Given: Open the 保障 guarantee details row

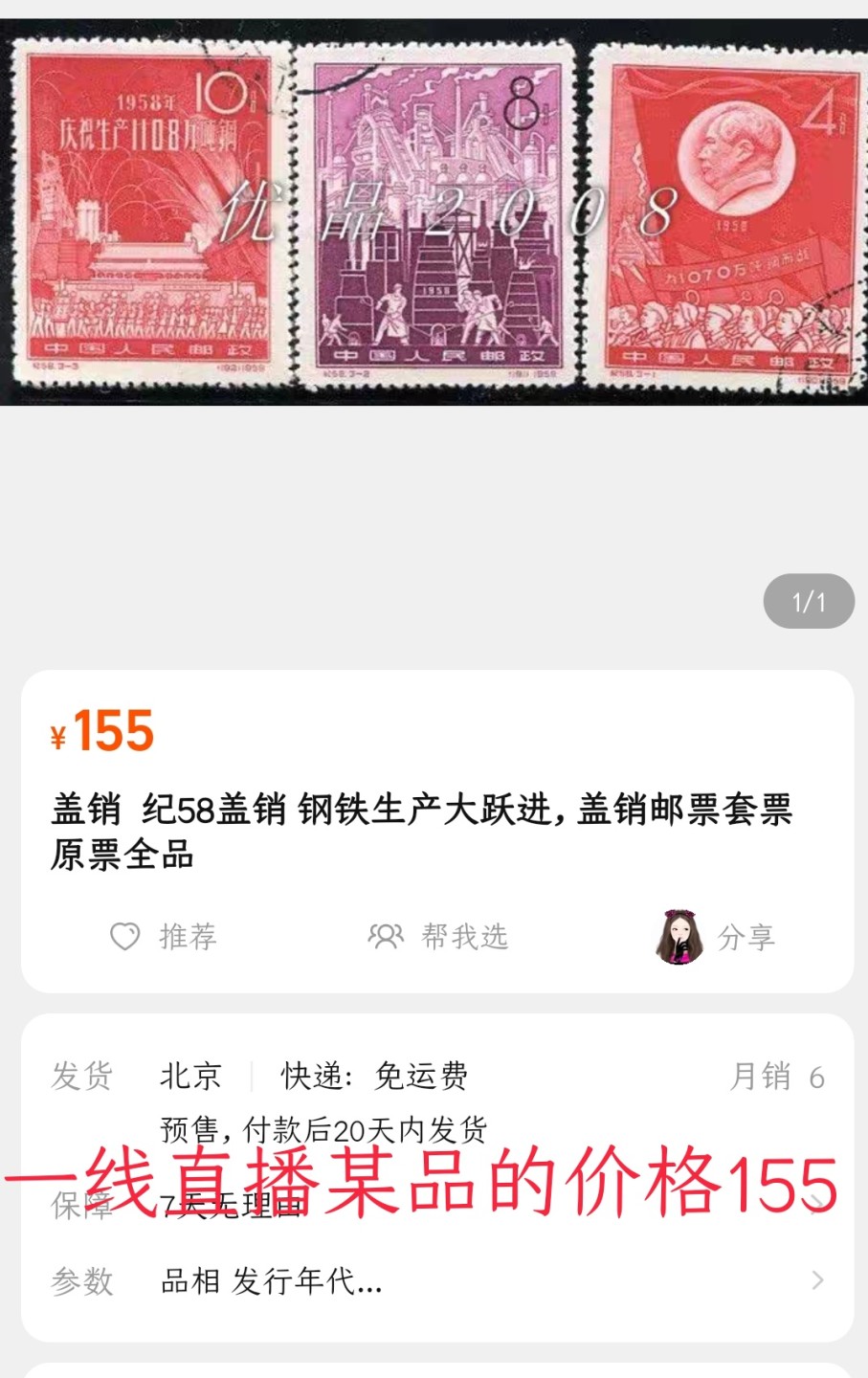Looking at the screenshot, I should pyautogui.click(x=434, y=1205).
